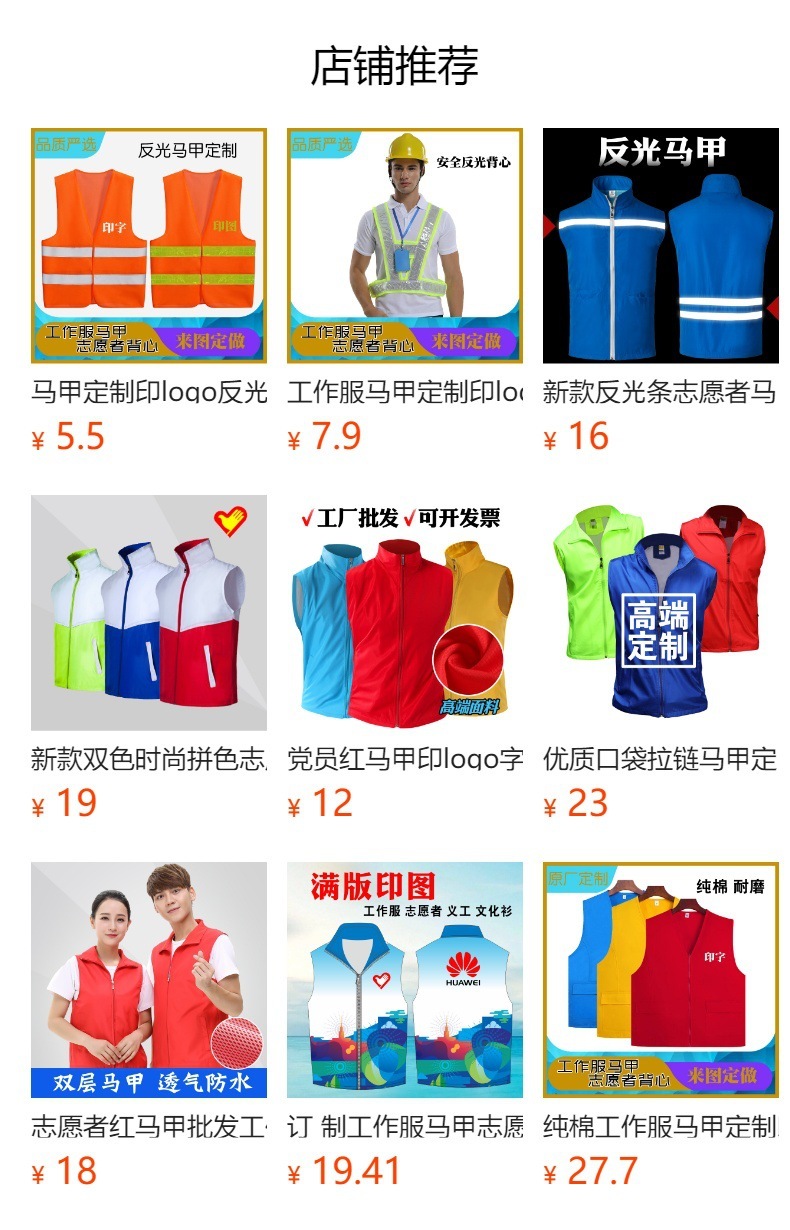790x1230 pixels.
Task: Open the 志愿者红马甲批发 item at ¥18
Action: pyautogui.click(x=149, y=980)
